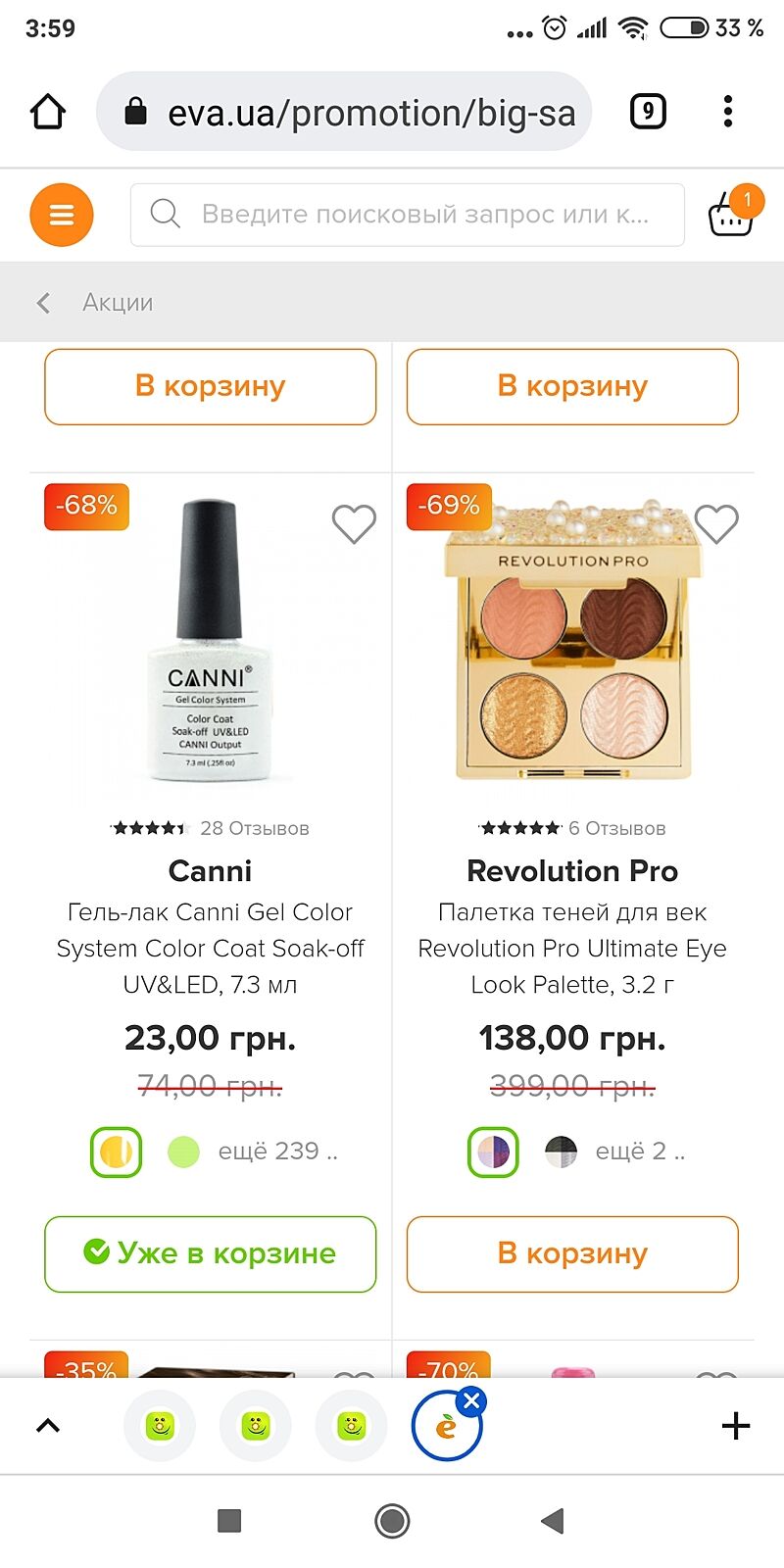Show ещё 2 Revolution Pro variants
Viewport: 784px width, 1568px height.
(639, 1151)
